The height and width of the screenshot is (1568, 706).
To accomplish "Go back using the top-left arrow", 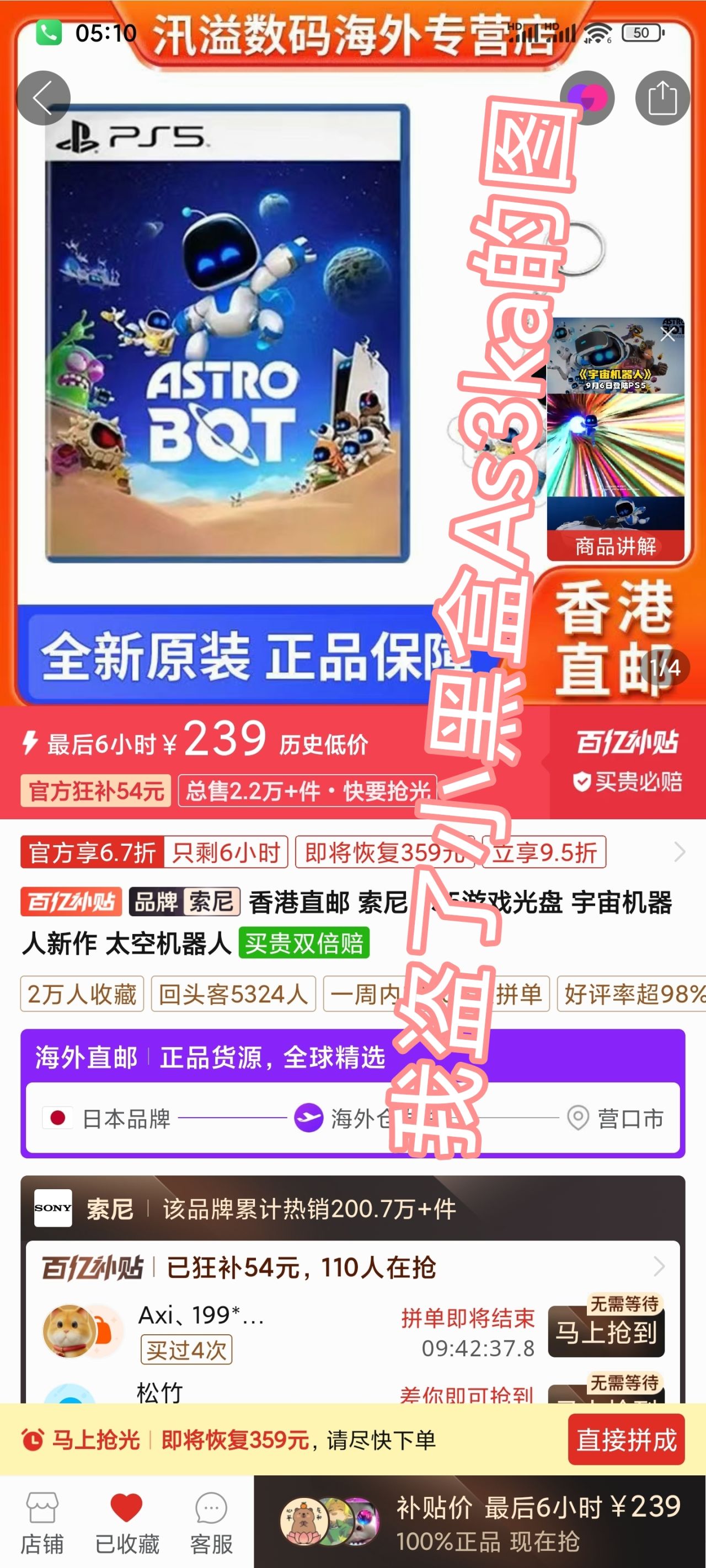I will click(x=42, y=98).
